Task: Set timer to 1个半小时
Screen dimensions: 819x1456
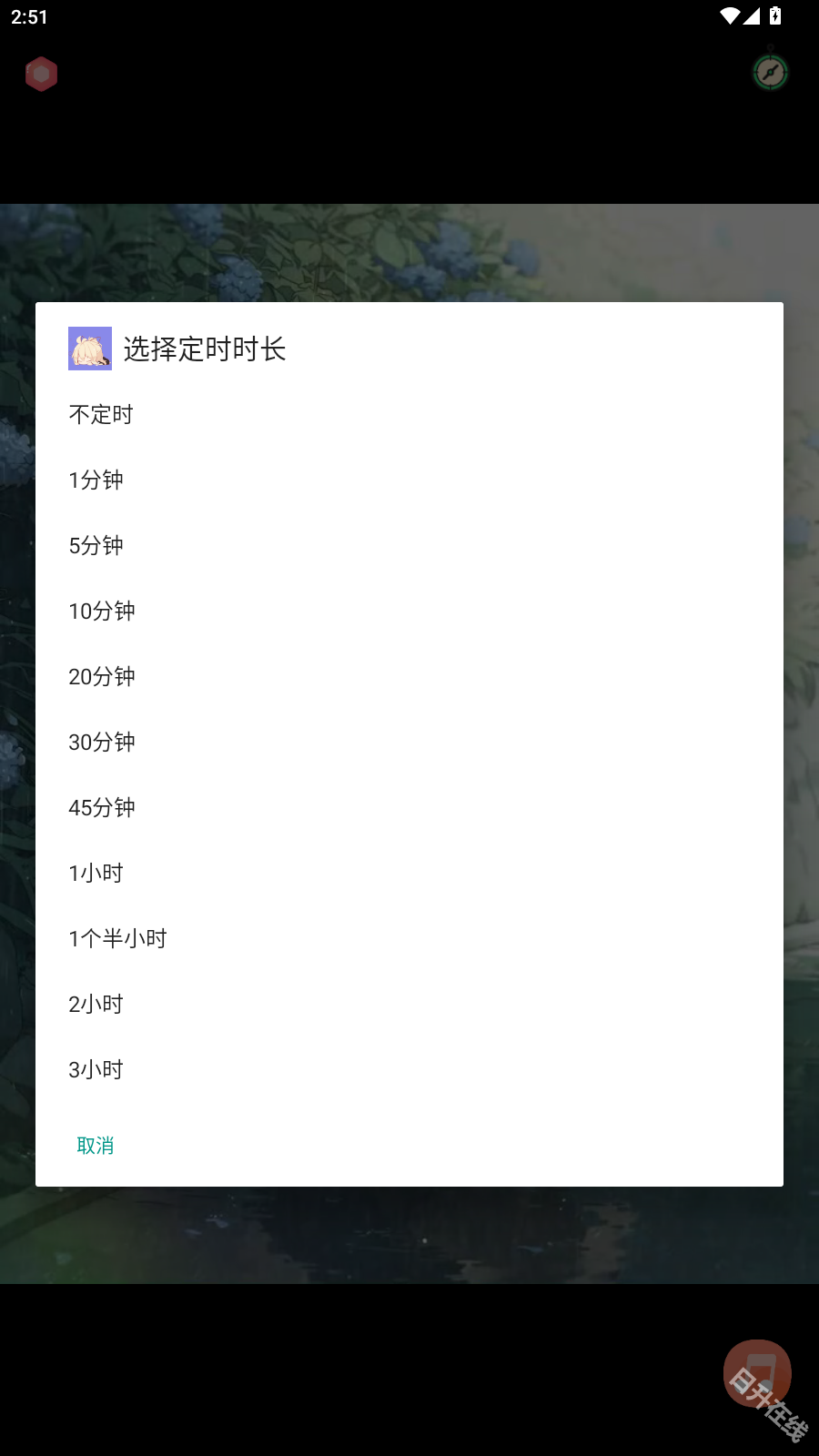Action: coord(117,937)
